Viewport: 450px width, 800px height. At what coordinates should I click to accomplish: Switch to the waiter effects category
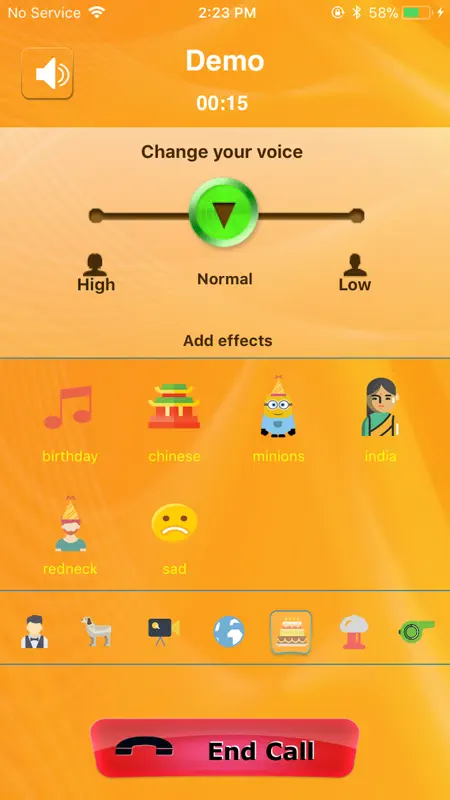[x=34, y=632]
